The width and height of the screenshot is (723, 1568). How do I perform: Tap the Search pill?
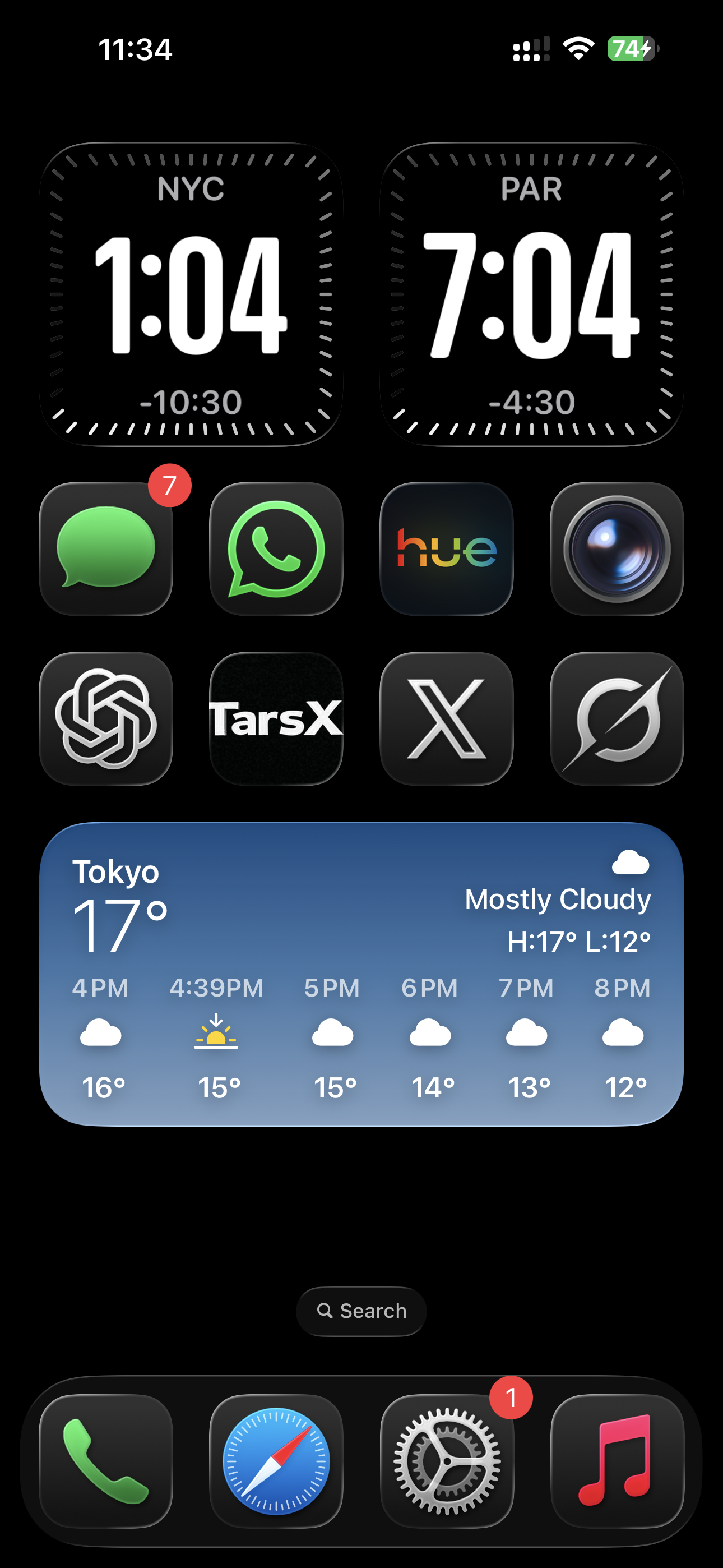[x=361, y=1311]
